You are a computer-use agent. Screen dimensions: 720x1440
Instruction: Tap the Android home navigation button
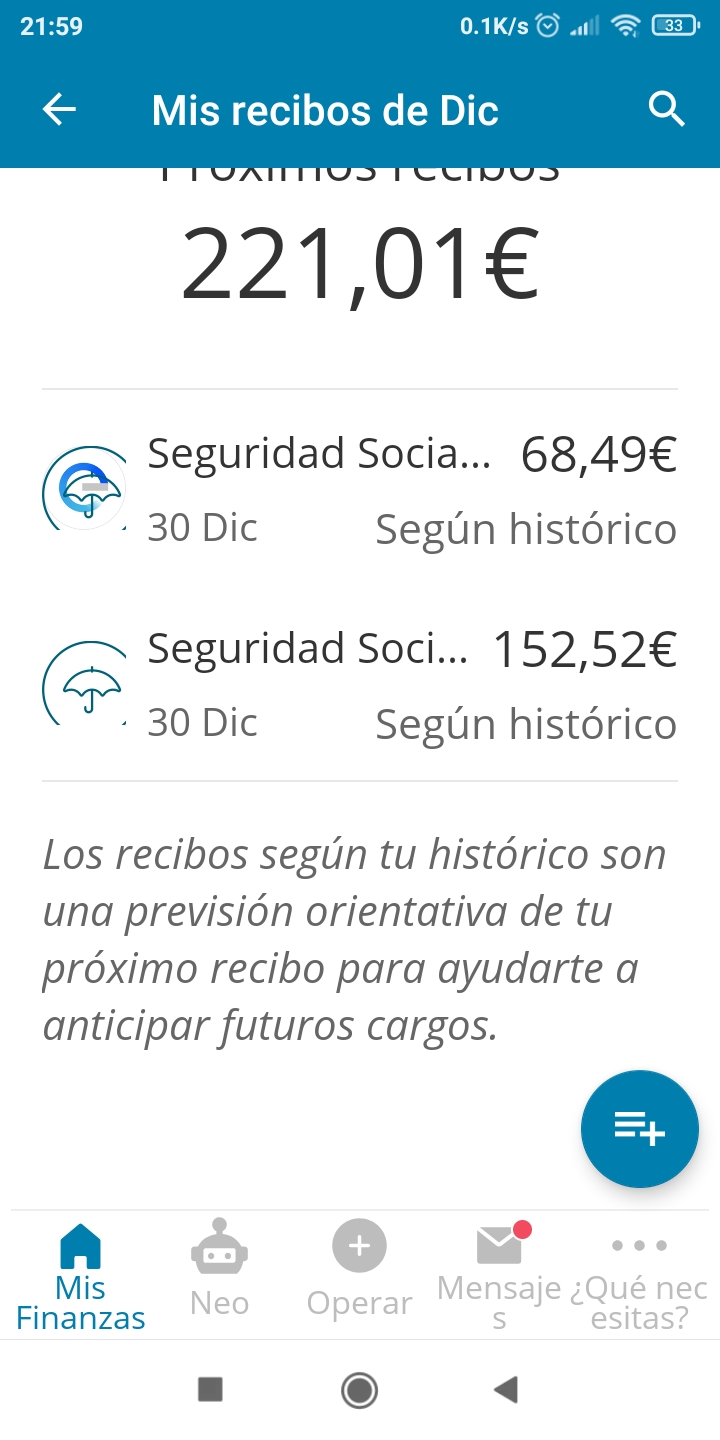359,1389
